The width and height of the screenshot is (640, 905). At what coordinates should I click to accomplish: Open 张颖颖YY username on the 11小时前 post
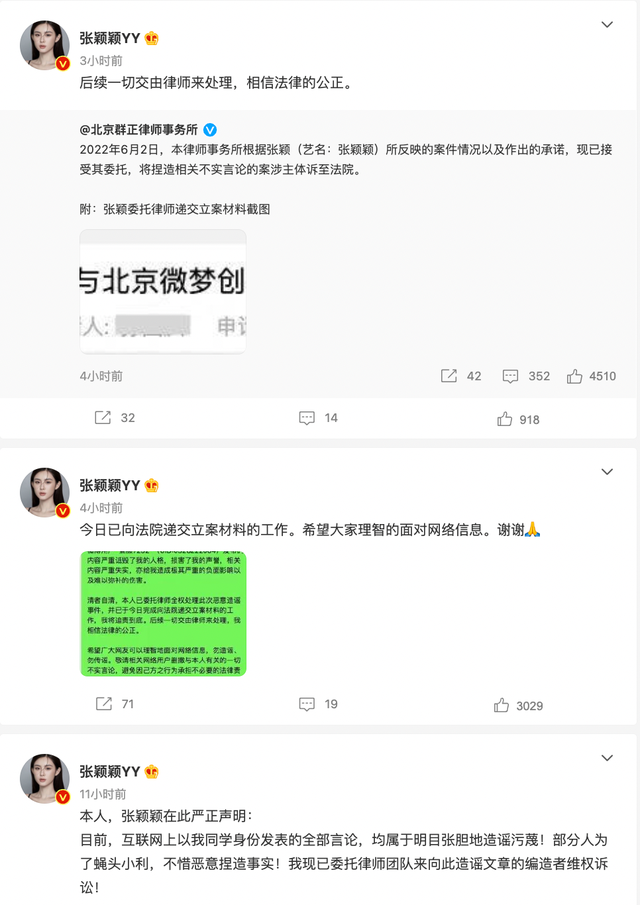tap(110, 771)
